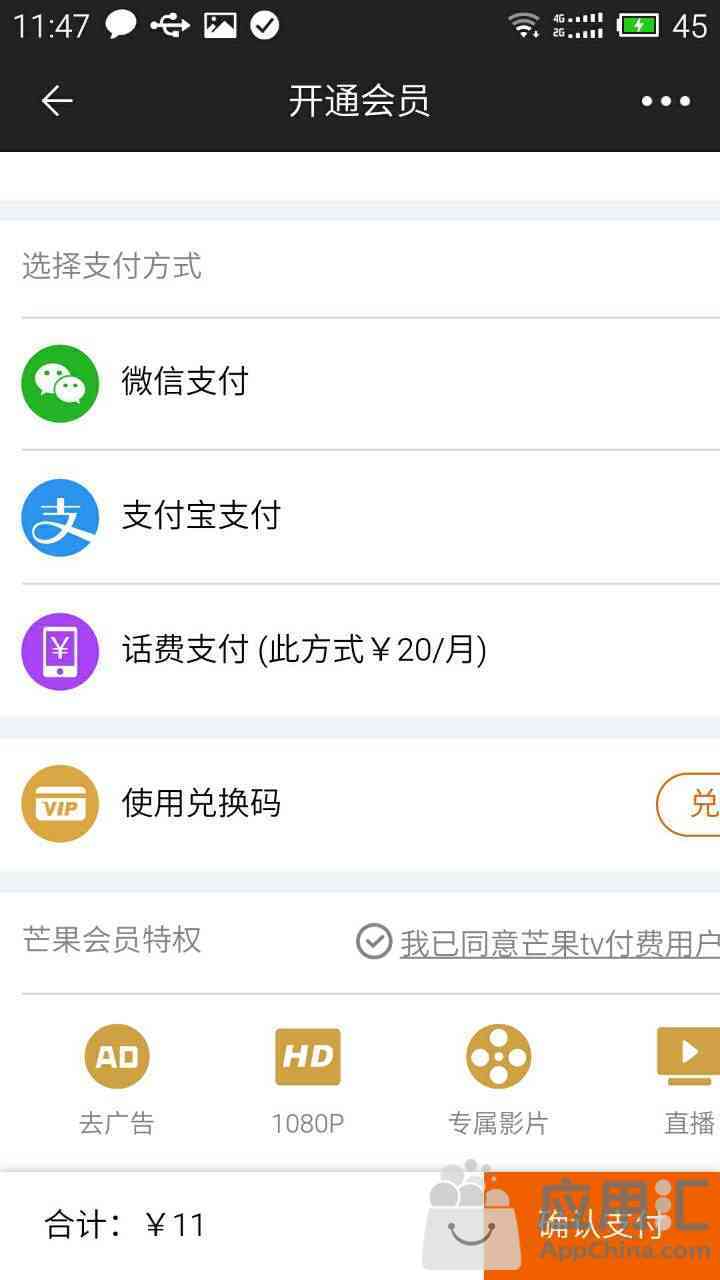The image size is (720, 1280).
Task: Select 微信支付 as payment method
Action: 360,384
